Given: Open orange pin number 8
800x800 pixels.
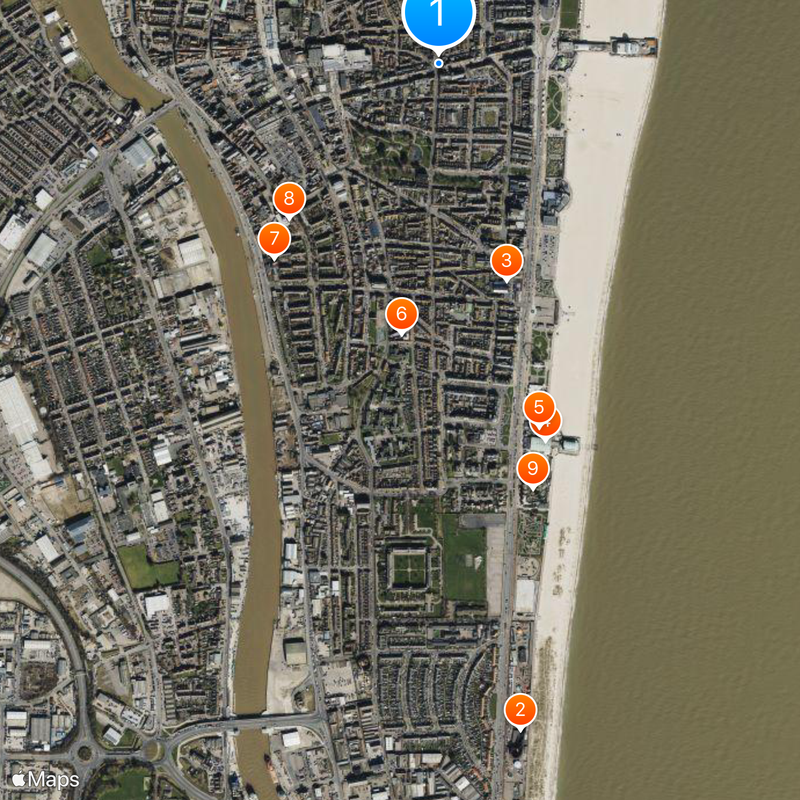Looking at the screenshot, I should (x=288, y=198).
